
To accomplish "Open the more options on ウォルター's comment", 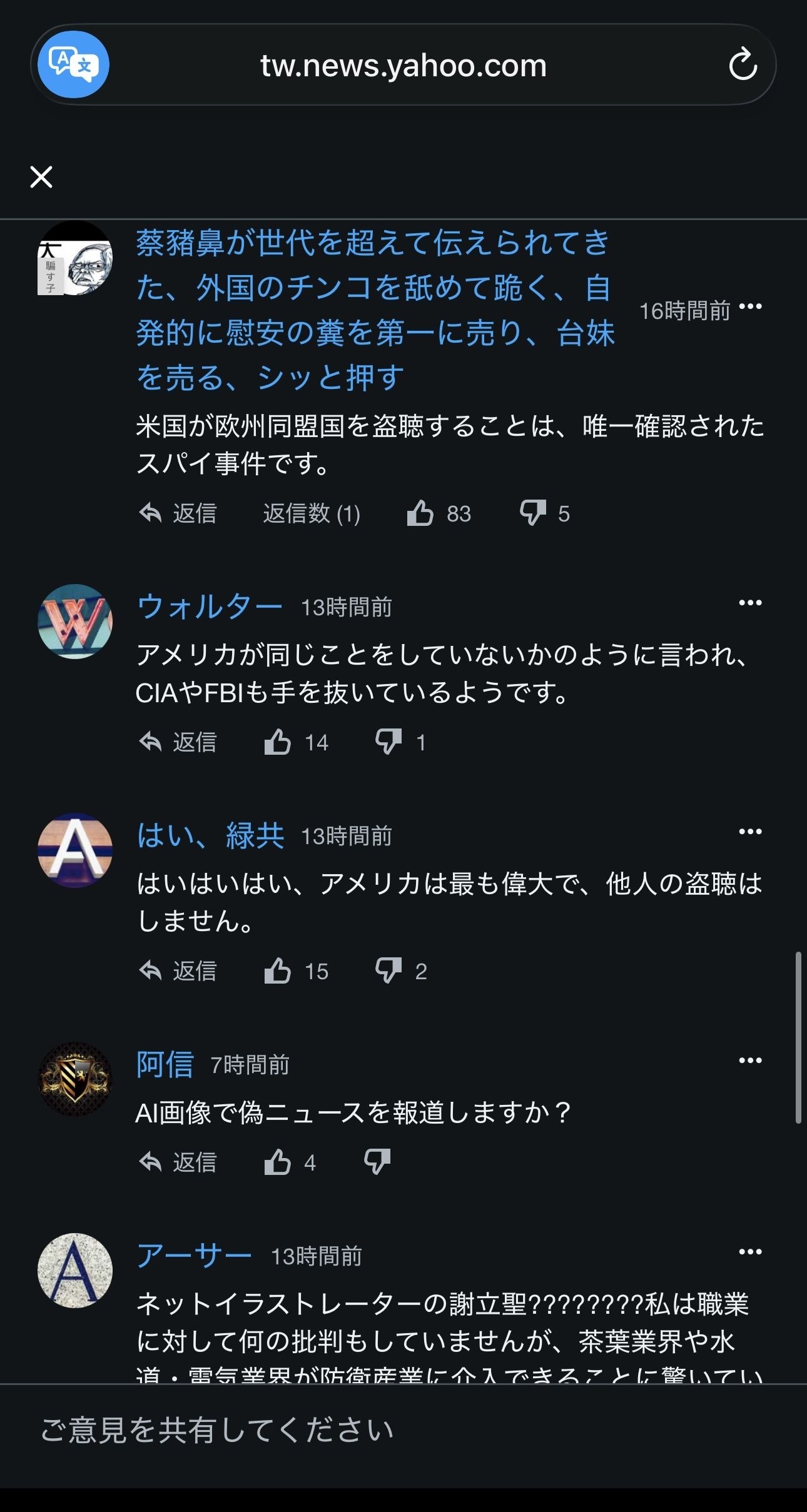I will click(750, 603).
